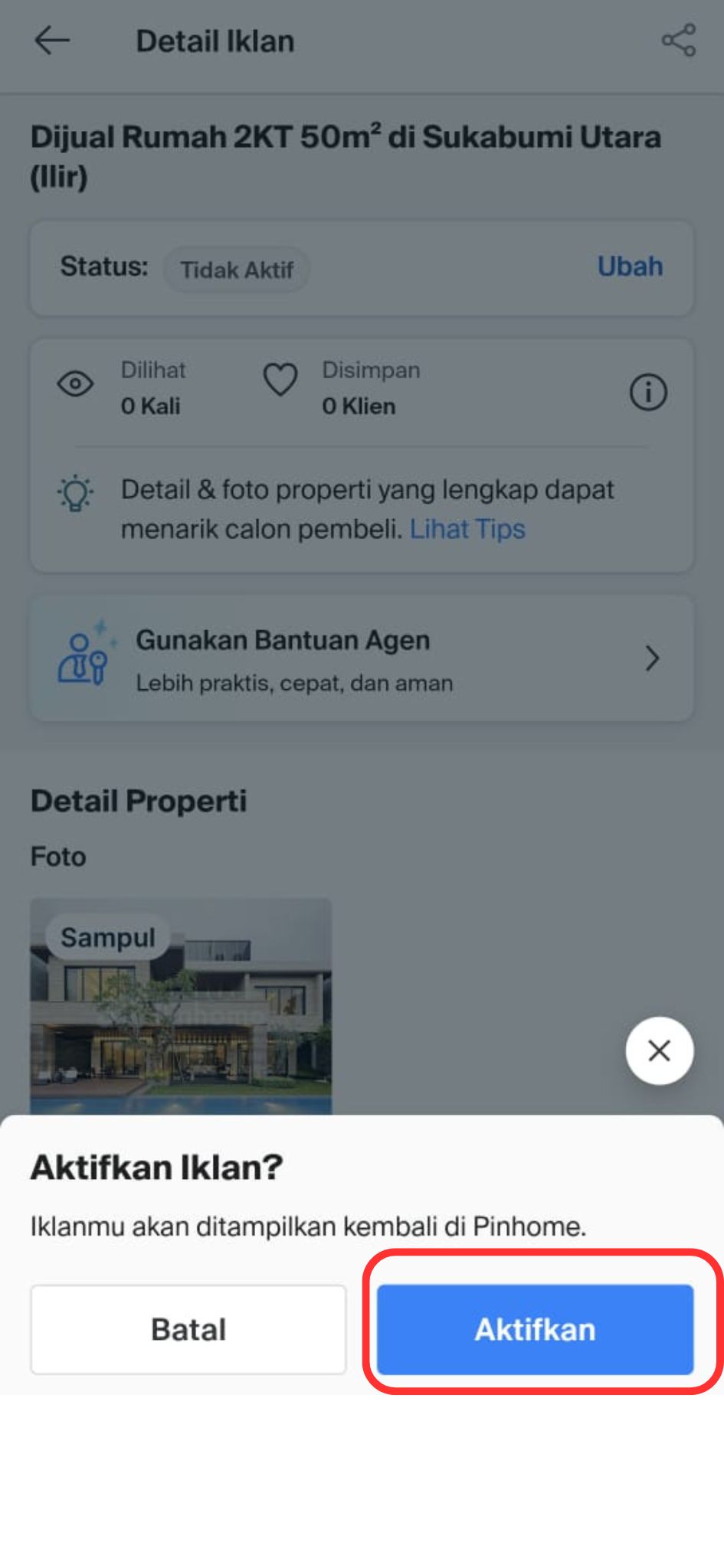Cancel with the Batal button
The width and height of the screenshot is (724, 1568).
click(188, 1329)
